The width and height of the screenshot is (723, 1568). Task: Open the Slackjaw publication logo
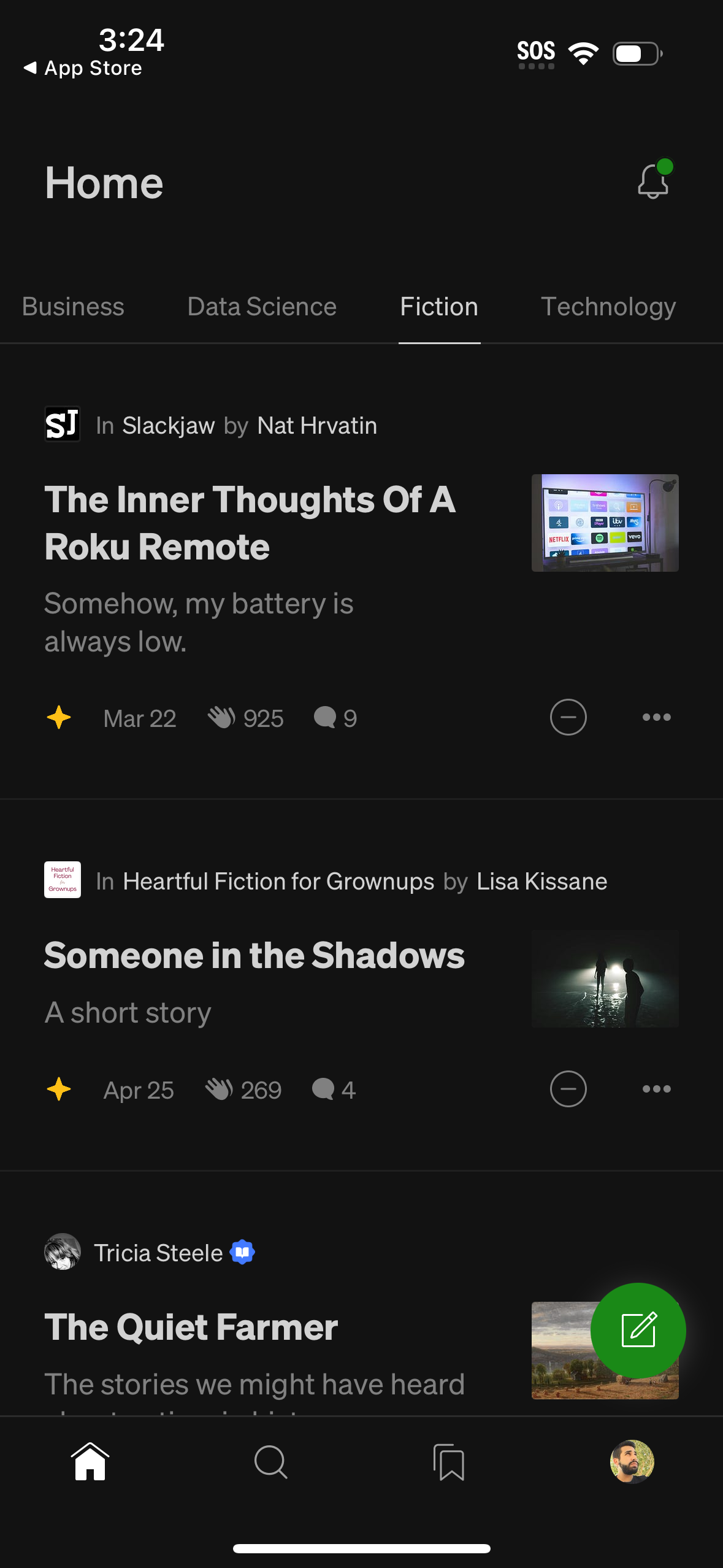[x=62, y=425]
